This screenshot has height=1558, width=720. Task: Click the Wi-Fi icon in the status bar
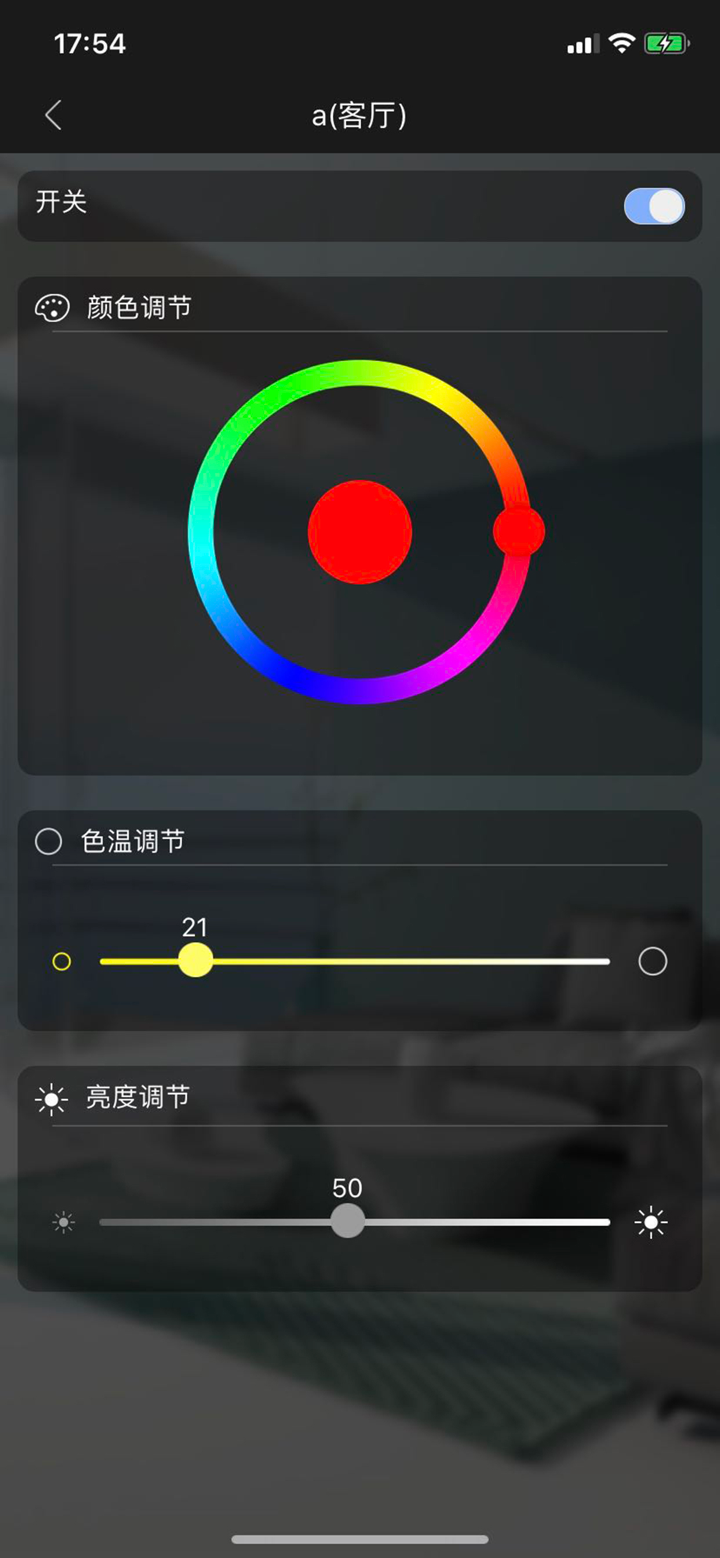click(622, 43)
